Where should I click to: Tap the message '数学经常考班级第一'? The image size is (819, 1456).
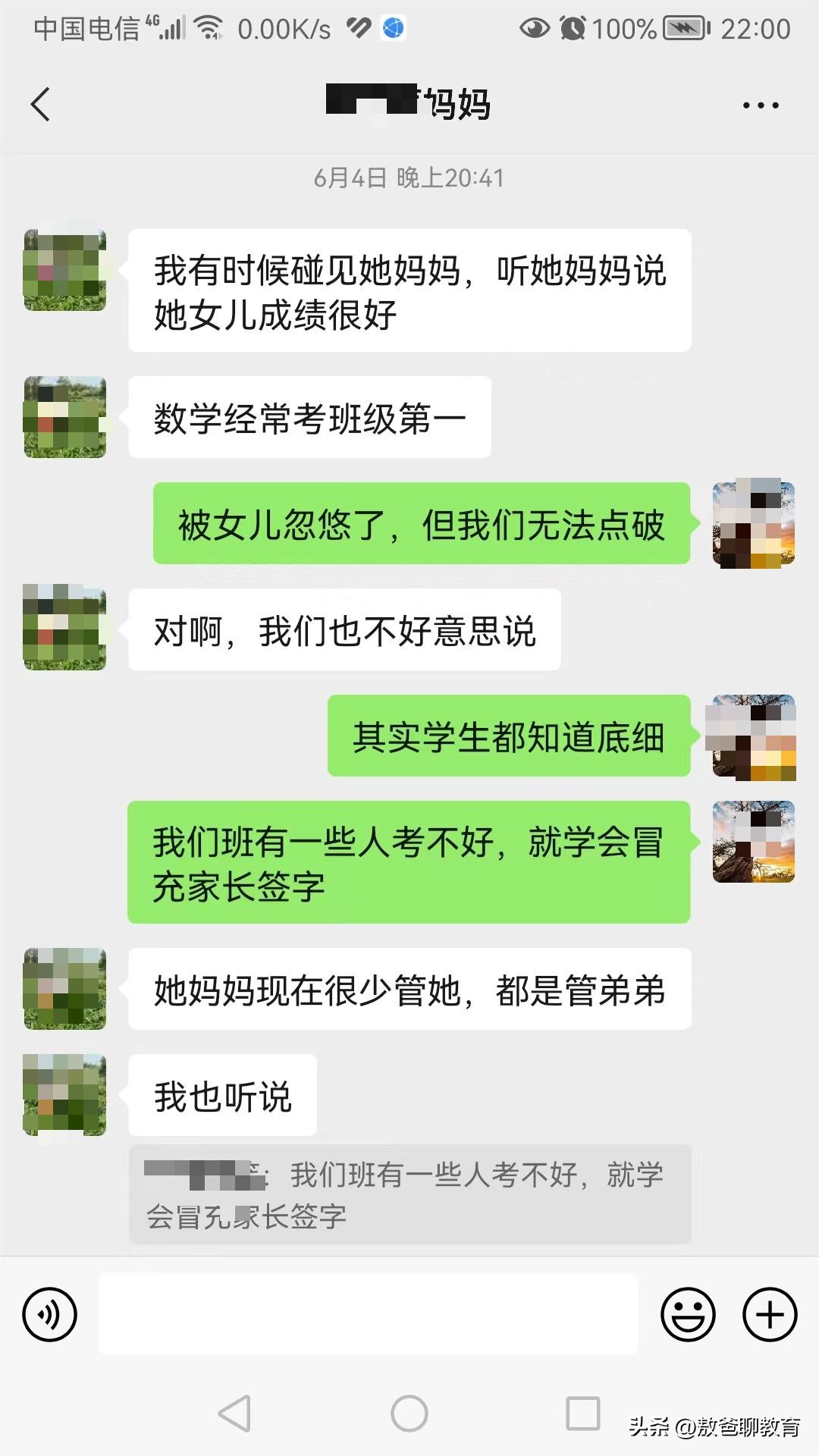coord(311,416)
